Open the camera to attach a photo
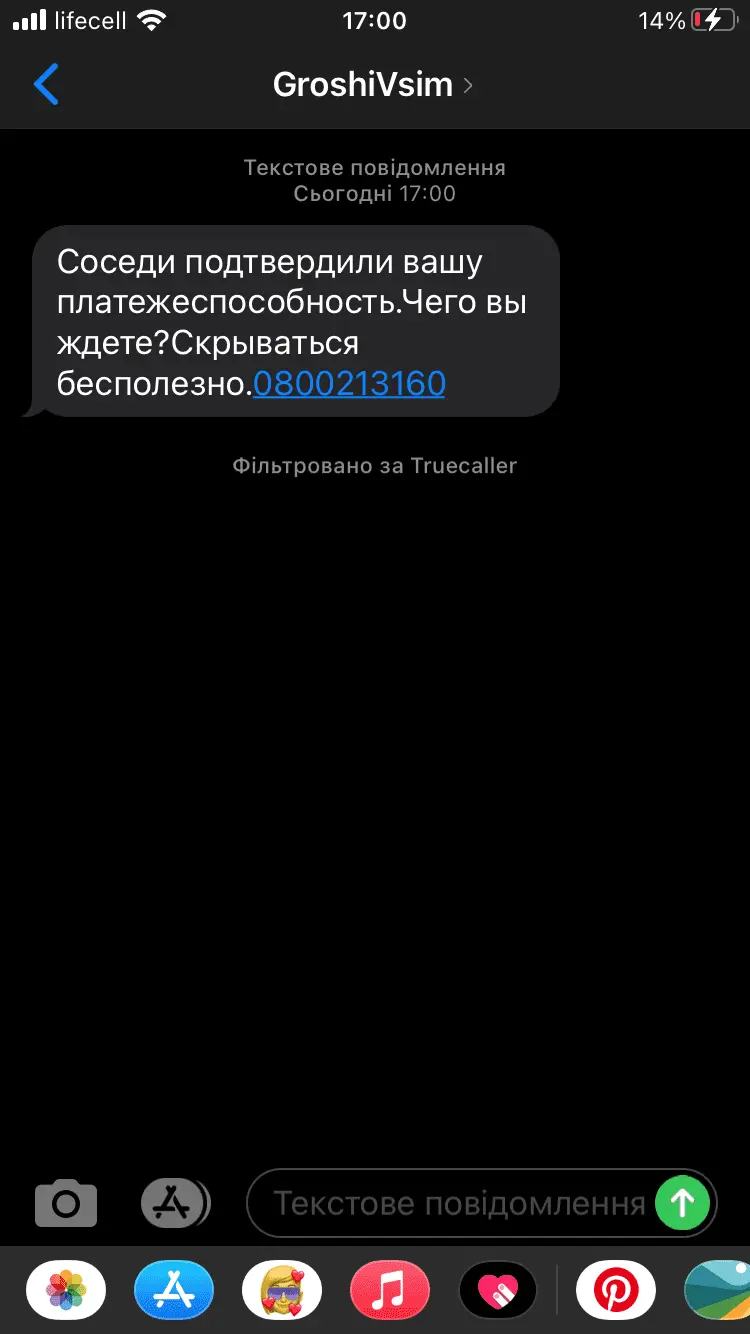Image resolution: width=750 pixels, height=1334 pixels. coord(66,1203)
